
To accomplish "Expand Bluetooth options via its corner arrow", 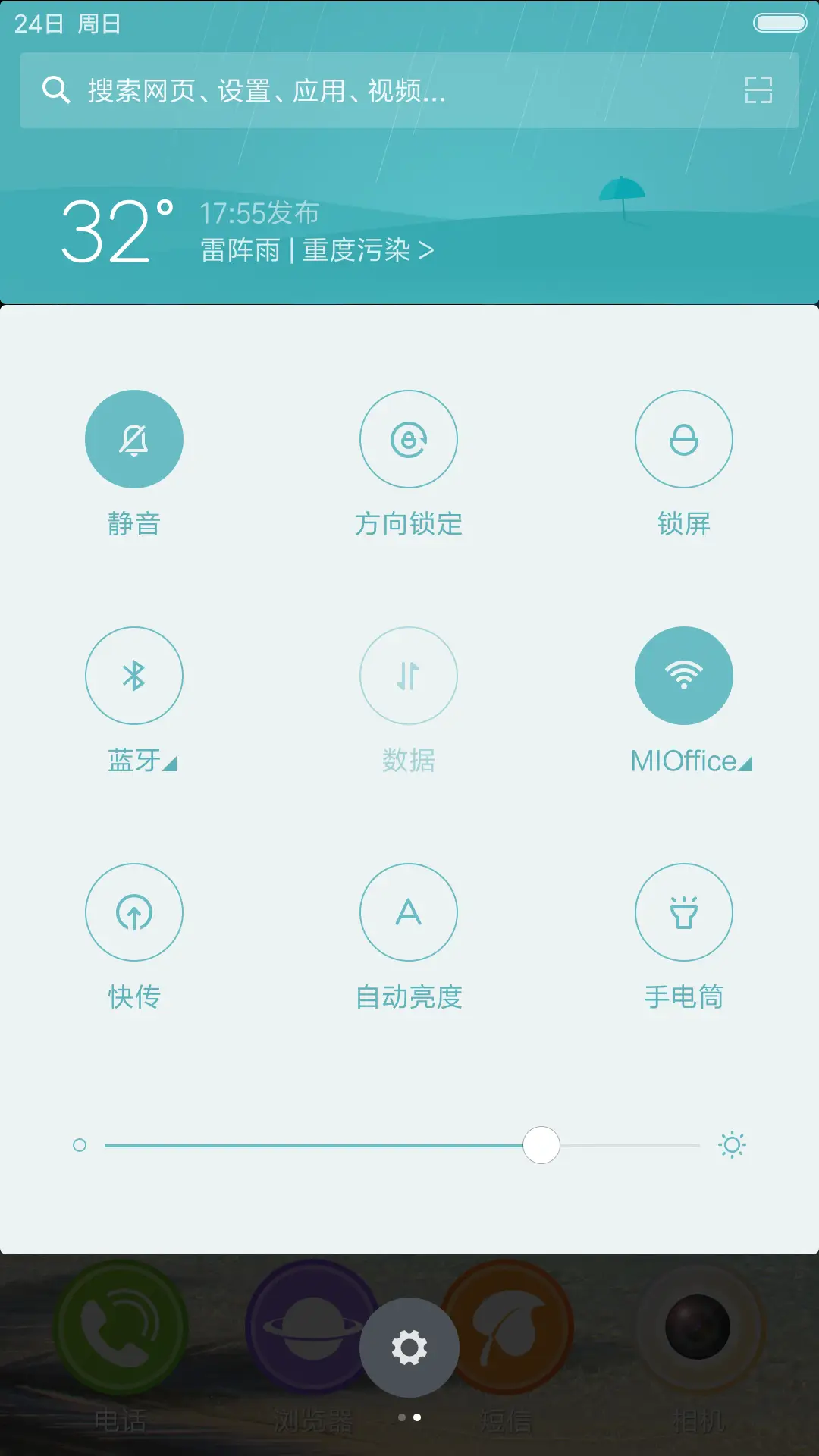I will [x=170, y=766].
